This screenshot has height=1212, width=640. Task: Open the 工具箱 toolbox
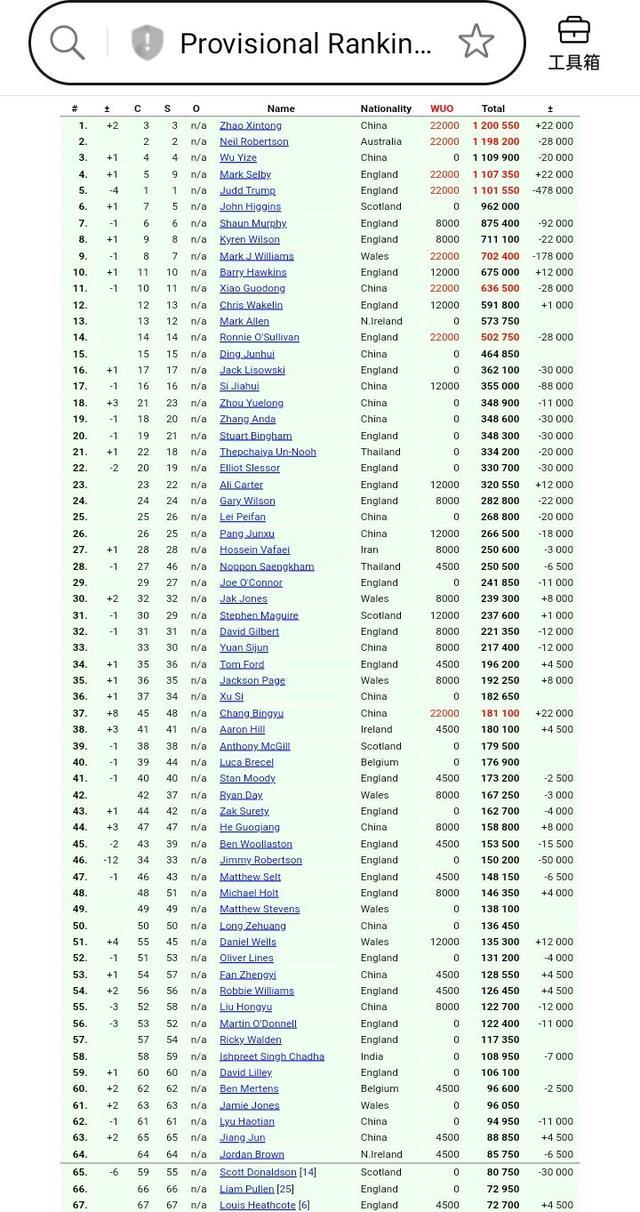[574, 43]
